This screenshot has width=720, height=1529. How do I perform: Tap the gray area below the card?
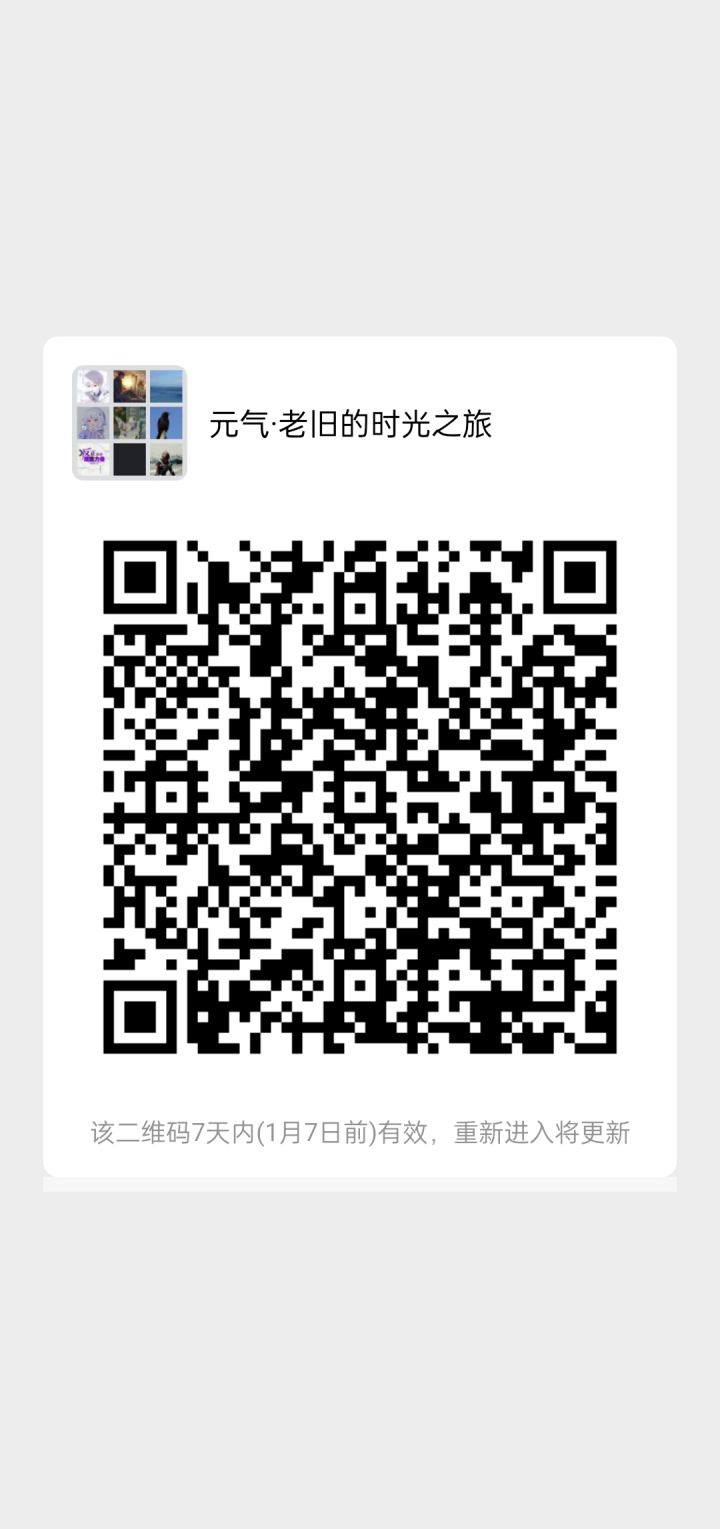coord(360,1350)
